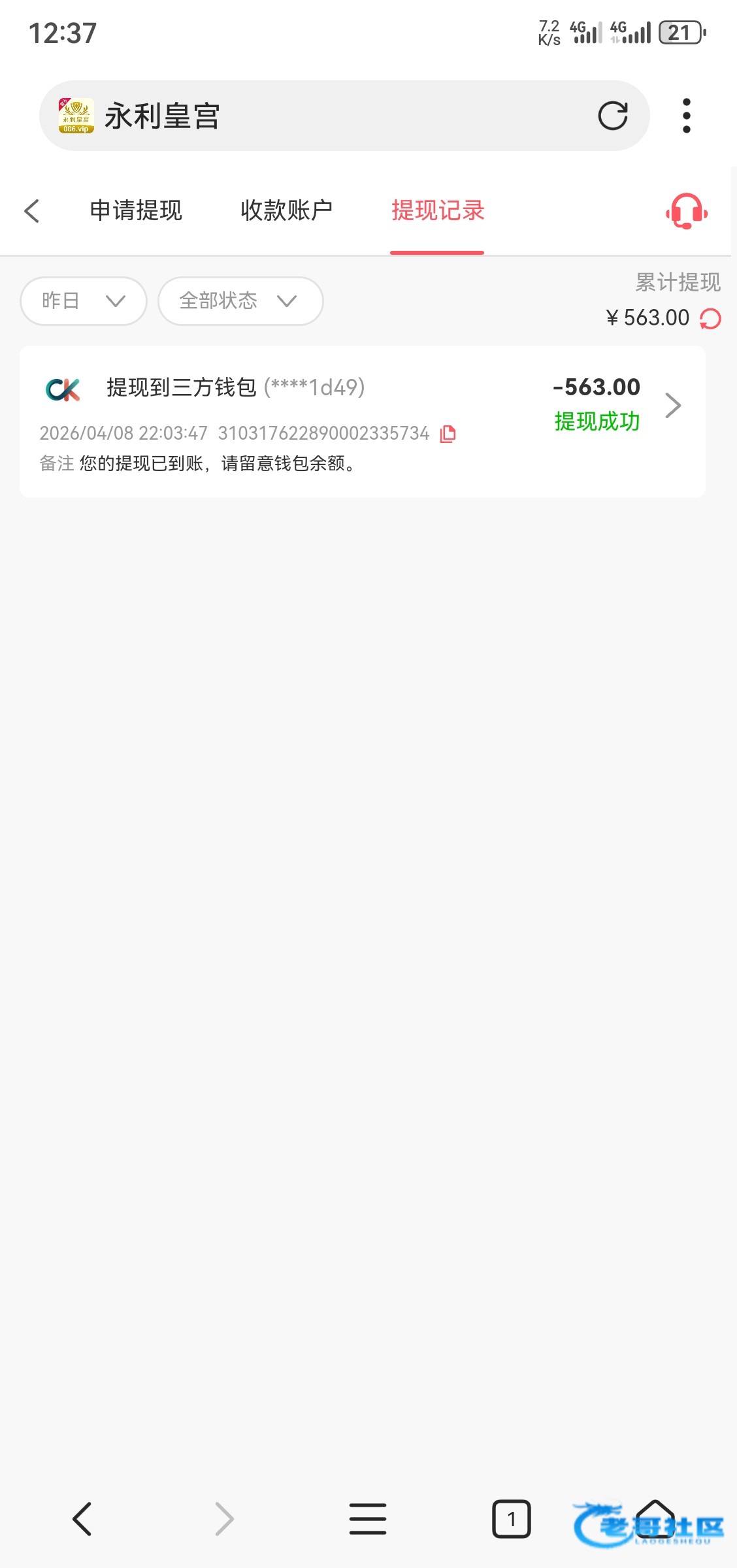Go back using the header arrow
This screenshot has width=737, height=1568.
tap(32, 210)
